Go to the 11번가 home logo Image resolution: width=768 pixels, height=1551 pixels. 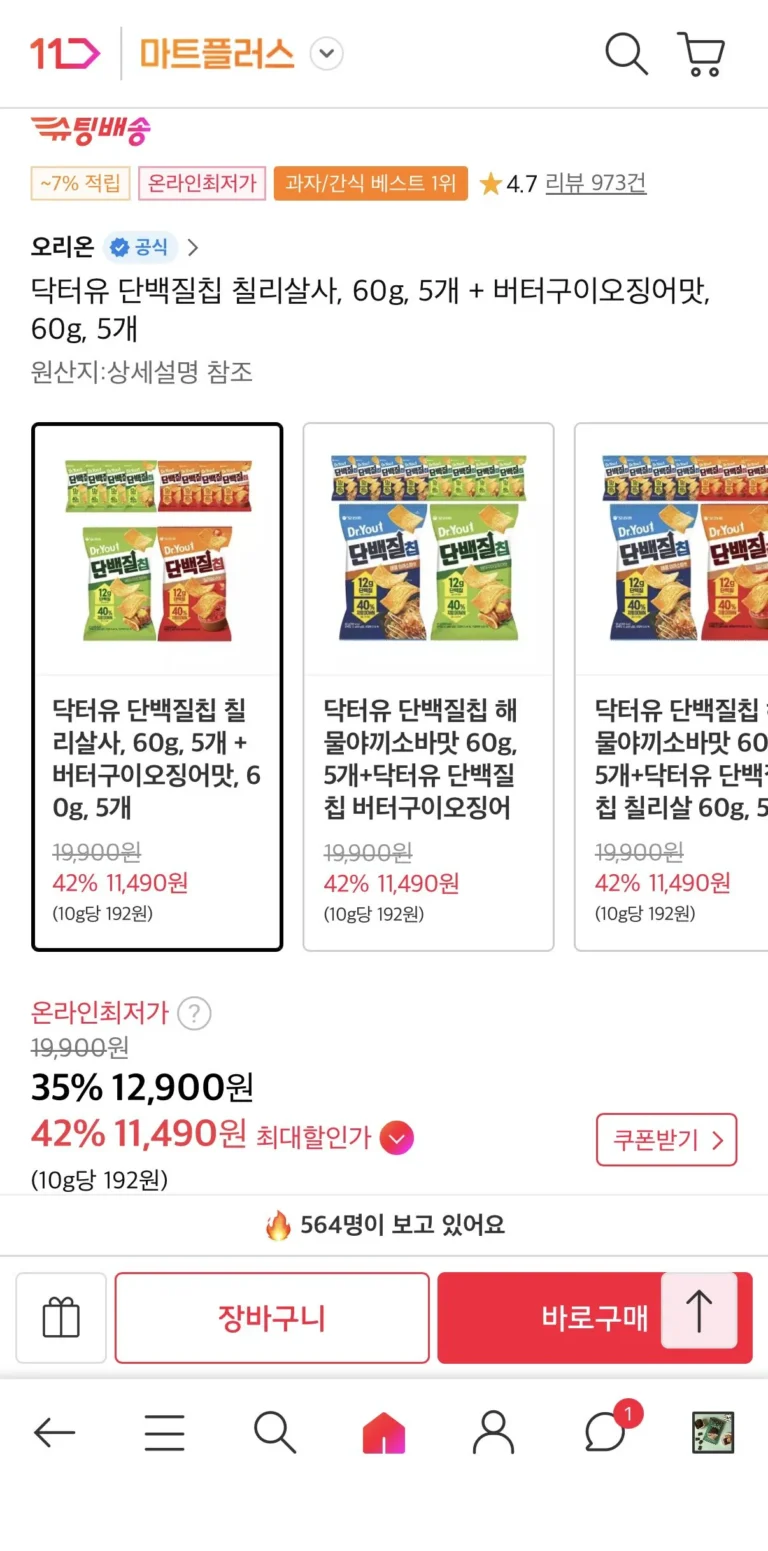(x=65, y=54)
